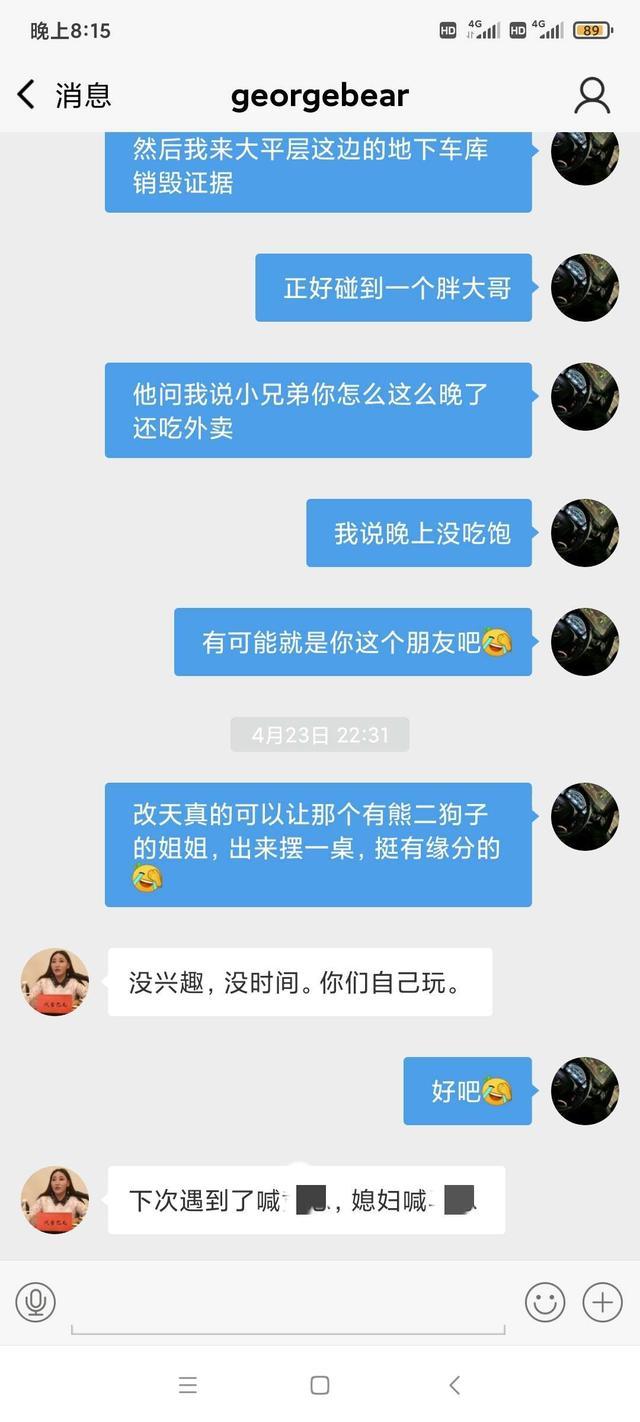The image size is (640, 1422).
Task: Open georgebear's profile icon
Action: click(x=592, y=95)
